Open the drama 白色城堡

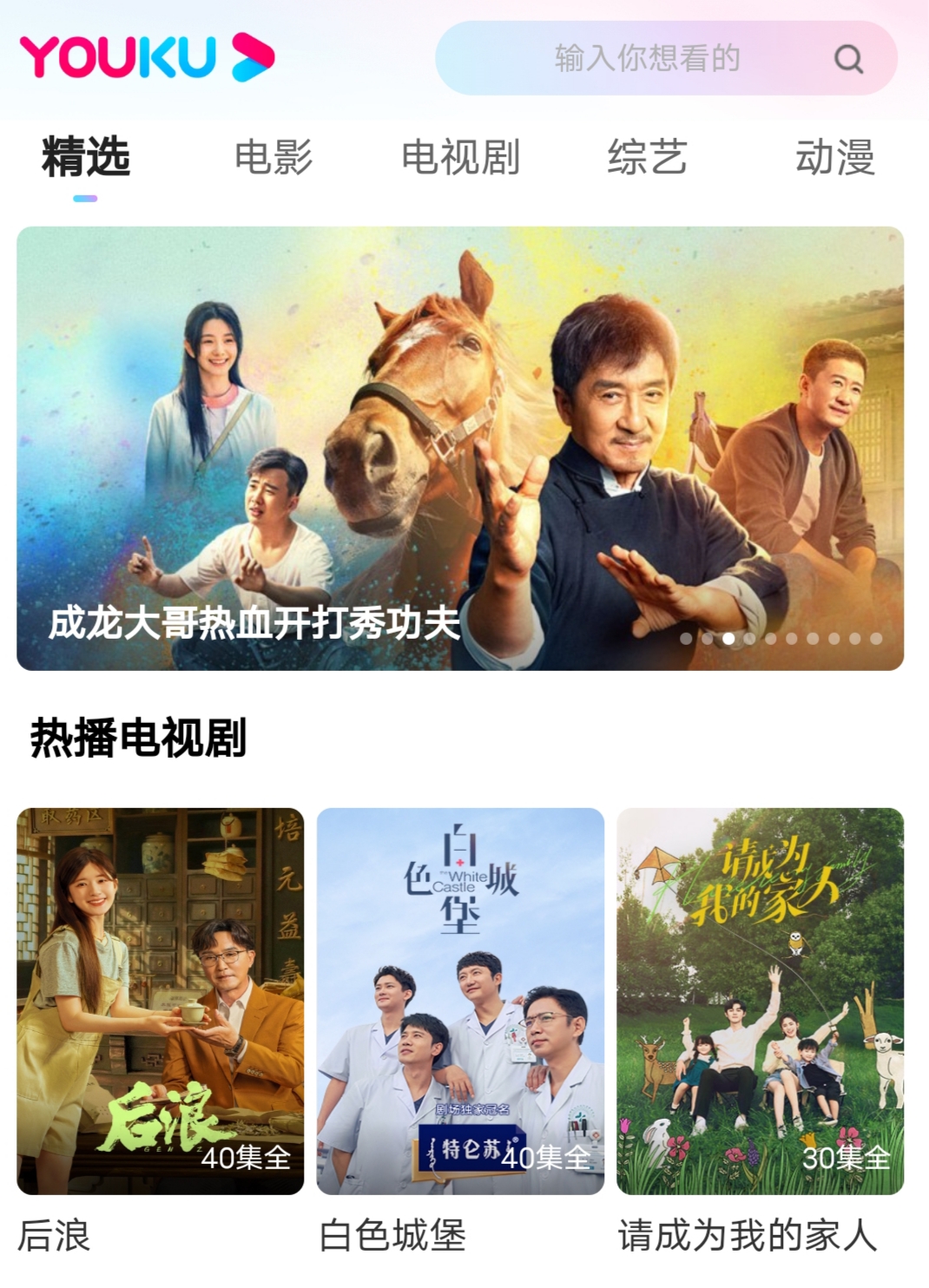point(460,1001)
